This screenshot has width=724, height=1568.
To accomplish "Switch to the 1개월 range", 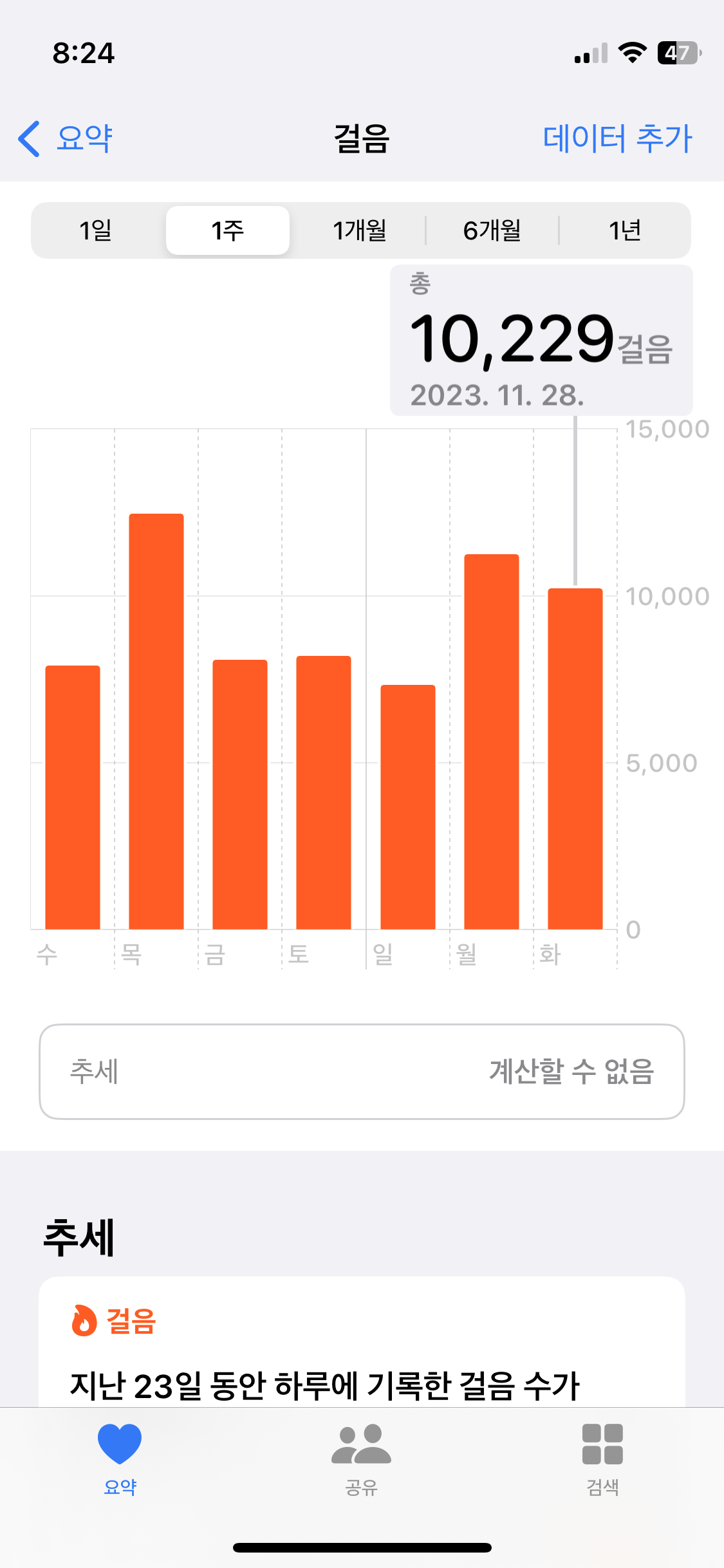I will point(359,230).
